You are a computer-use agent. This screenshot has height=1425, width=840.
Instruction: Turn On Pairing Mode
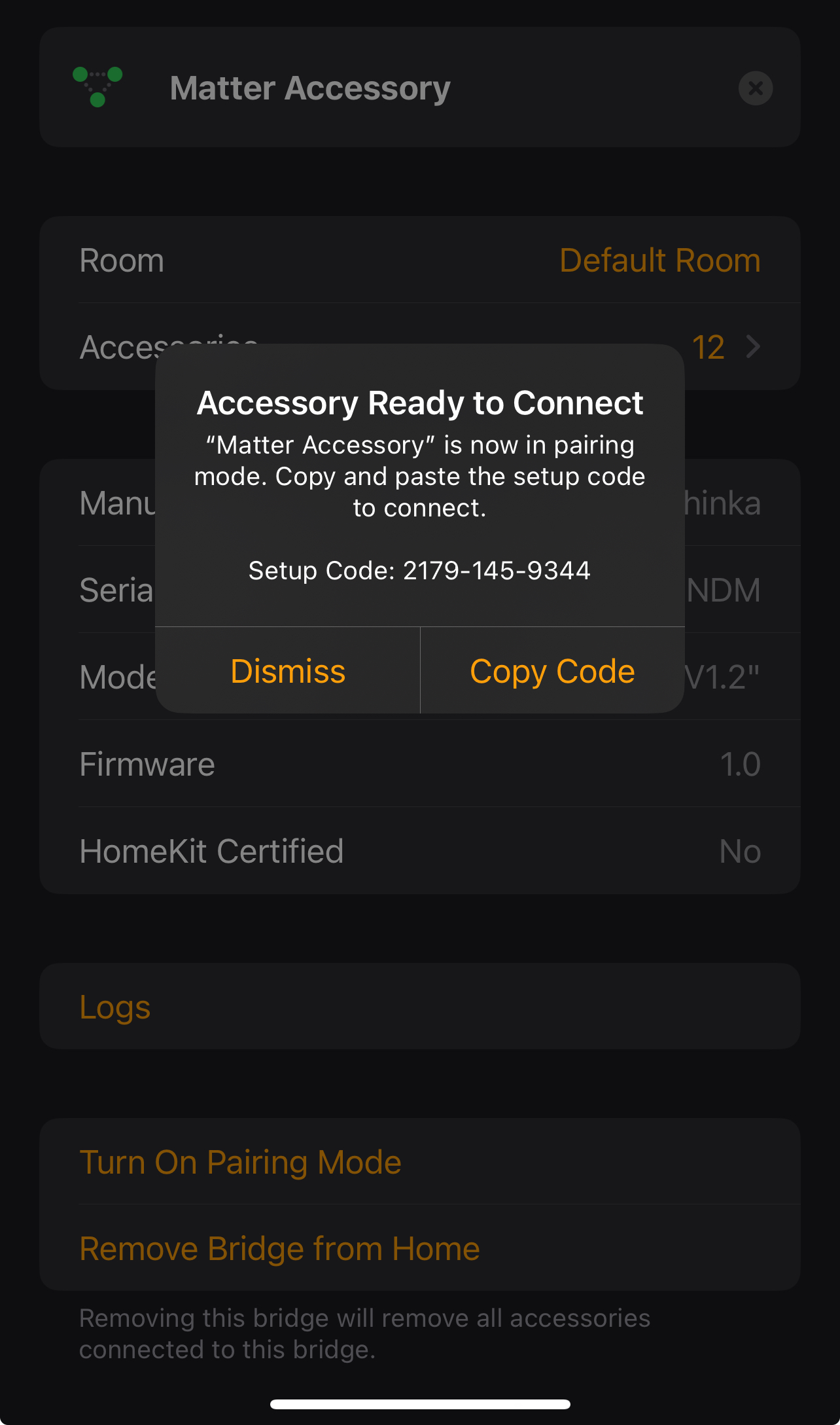240,1162
